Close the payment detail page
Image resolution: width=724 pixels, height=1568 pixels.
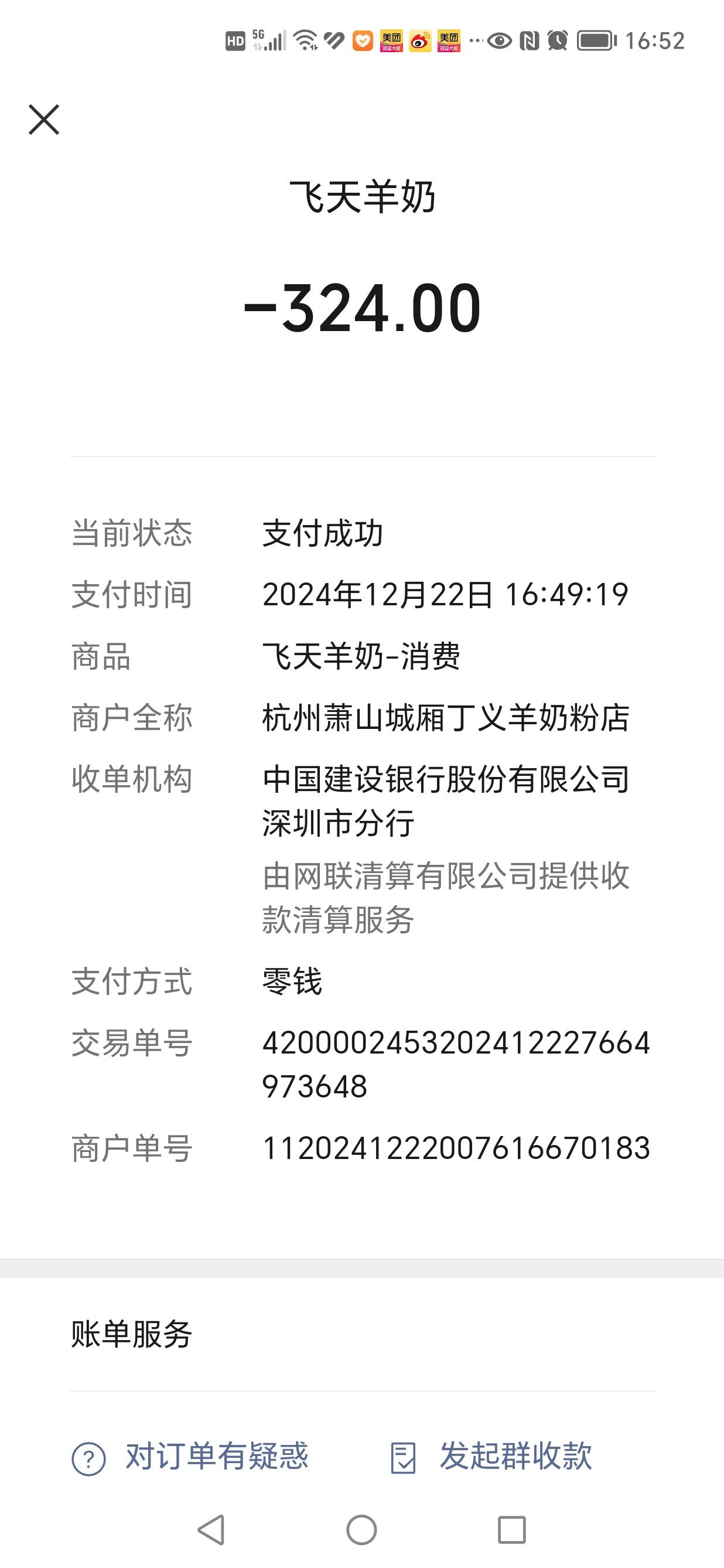pos(44,120)
